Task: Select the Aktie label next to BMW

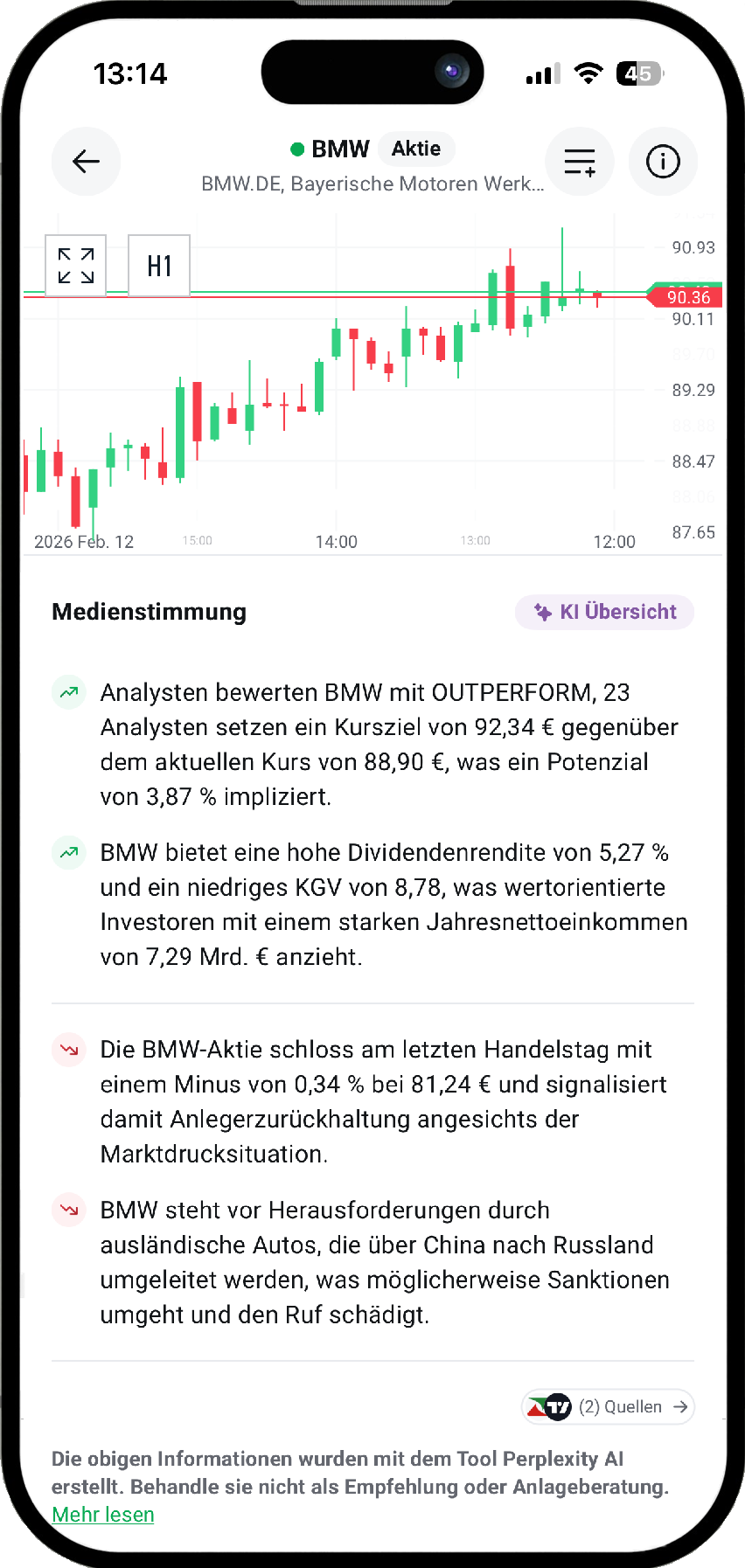Action: [x=416, y=149]
